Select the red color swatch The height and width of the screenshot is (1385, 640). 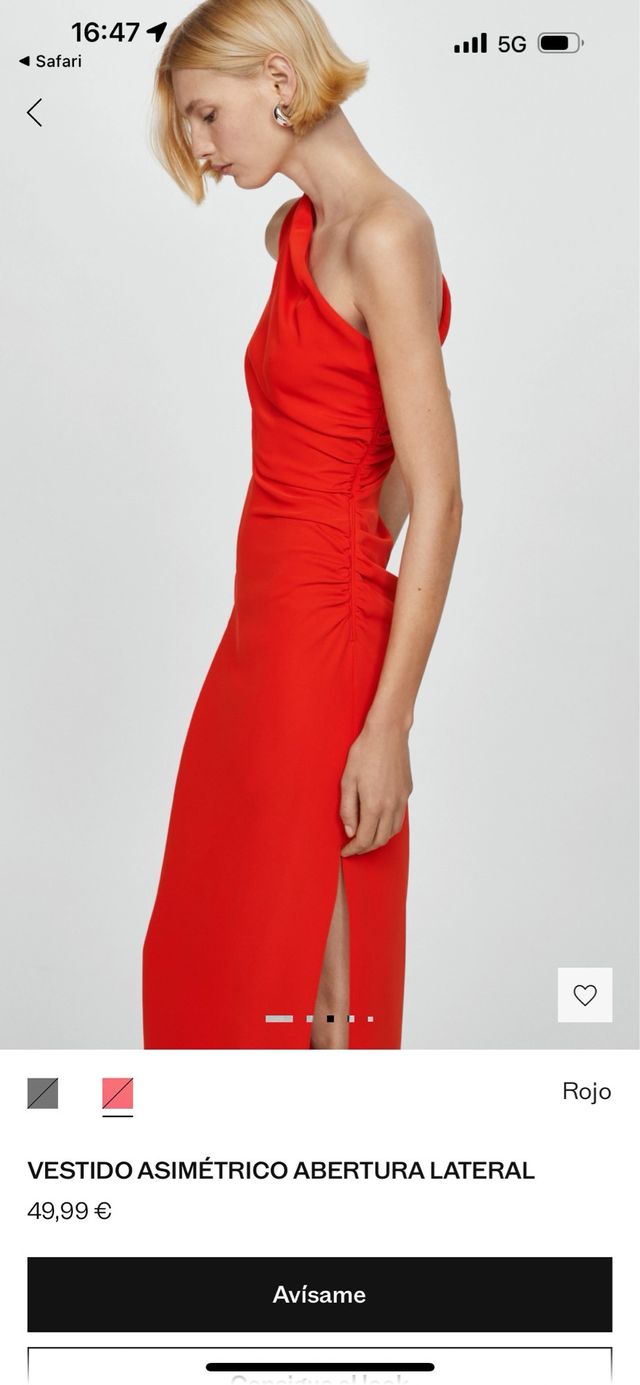coord(118,1093)
